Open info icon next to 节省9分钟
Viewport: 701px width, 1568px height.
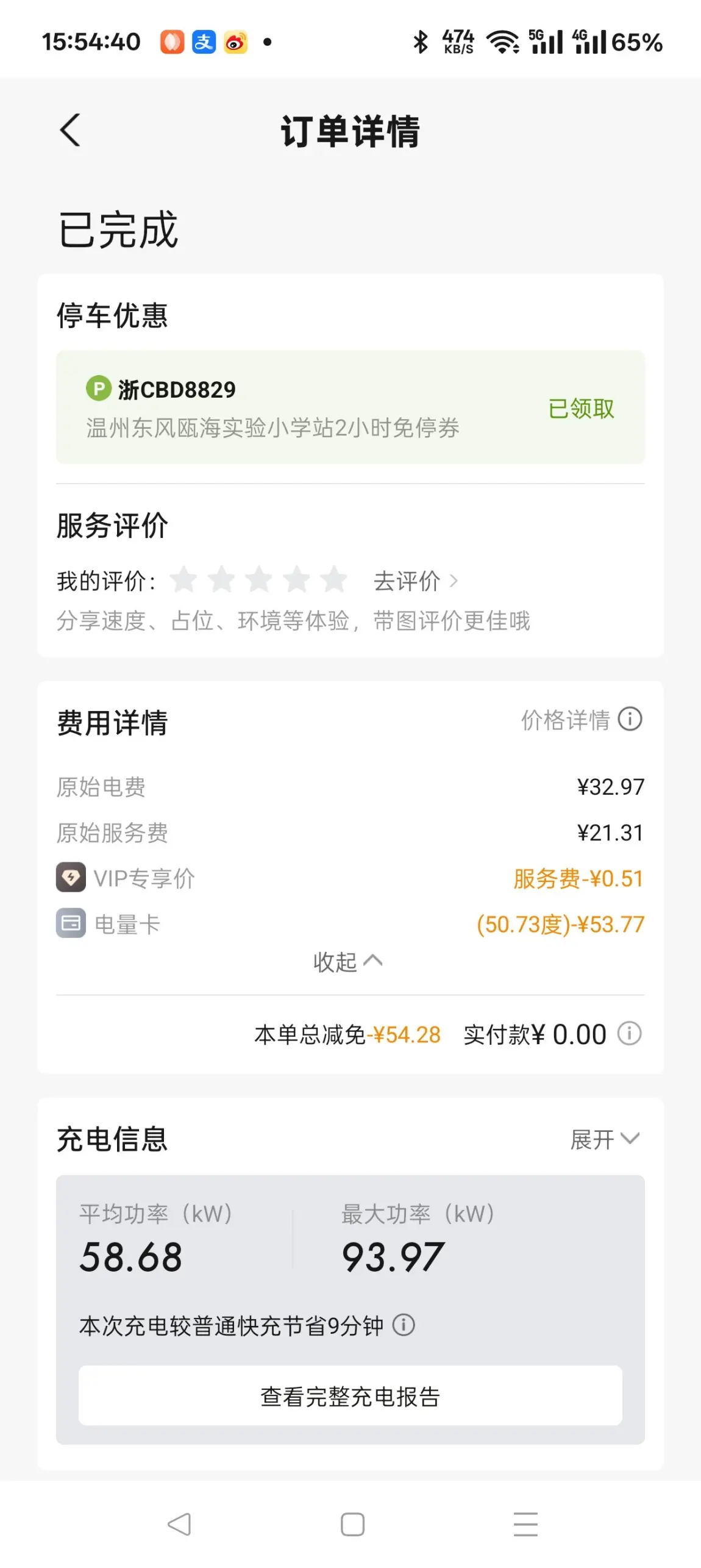[404, 1325]
